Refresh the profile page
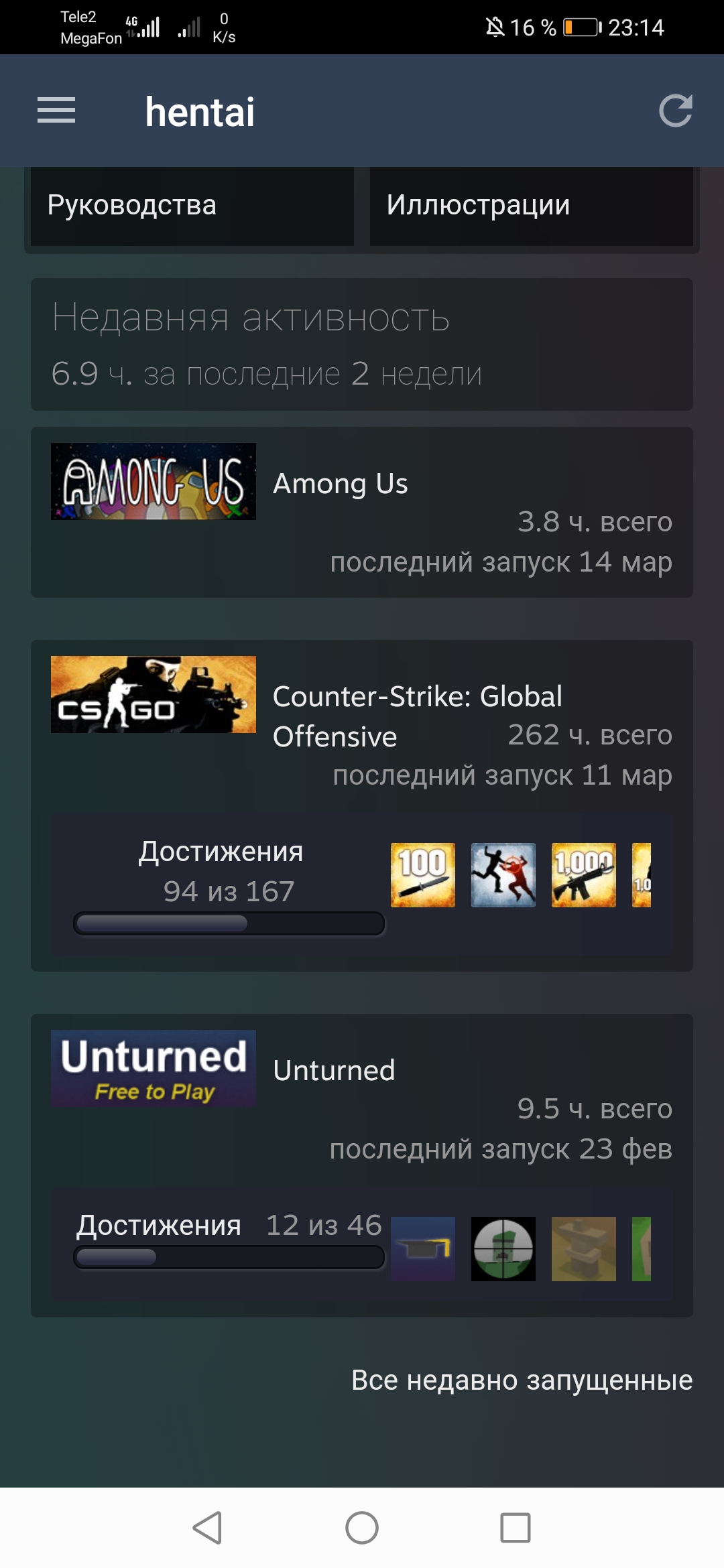The image size is (724, 1568). 675,111
